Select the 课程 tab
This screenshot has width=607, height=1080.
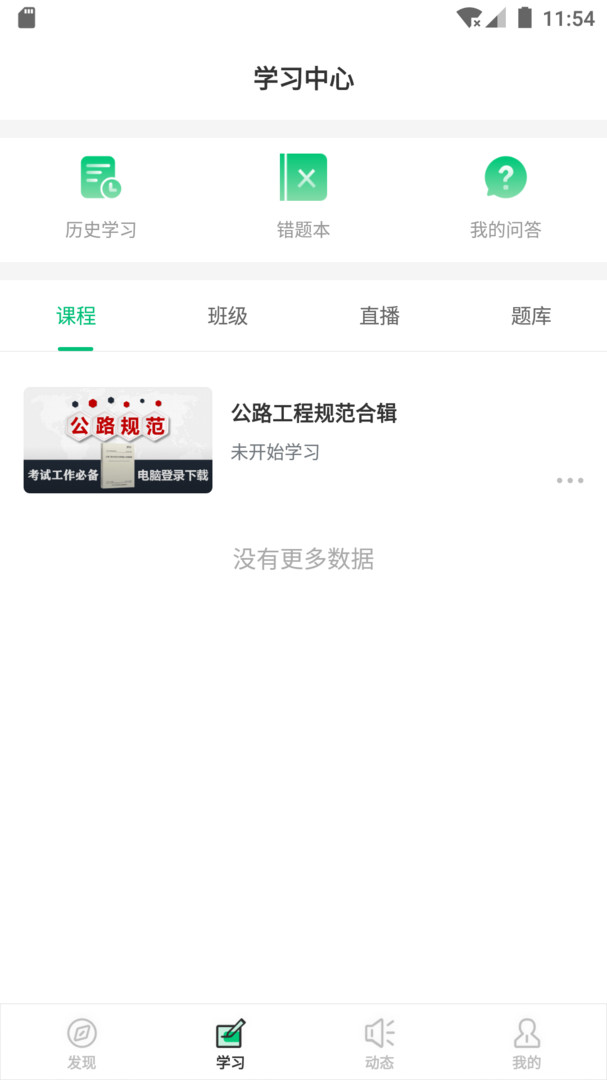pos(76,317)
